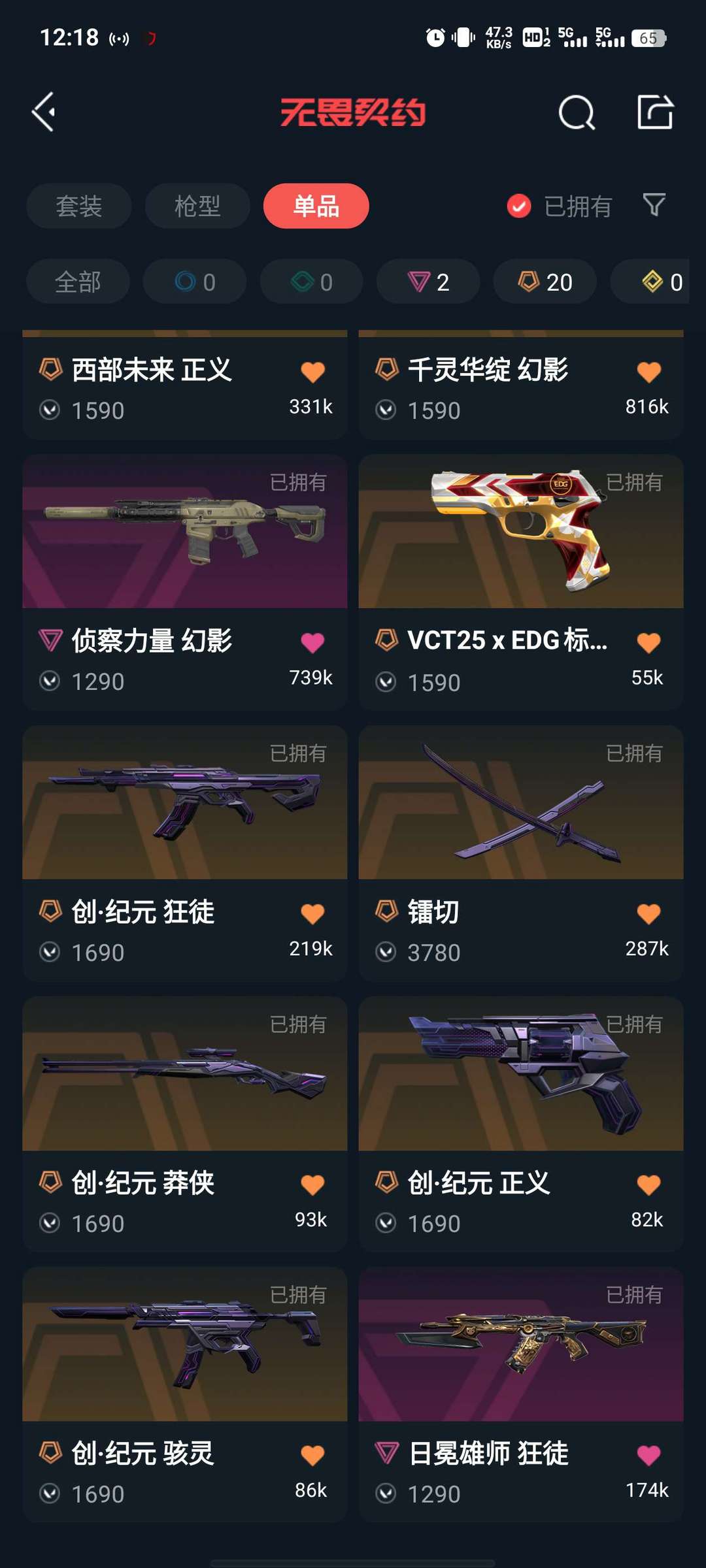Open the funnel filter icon

tap(654, 205)
